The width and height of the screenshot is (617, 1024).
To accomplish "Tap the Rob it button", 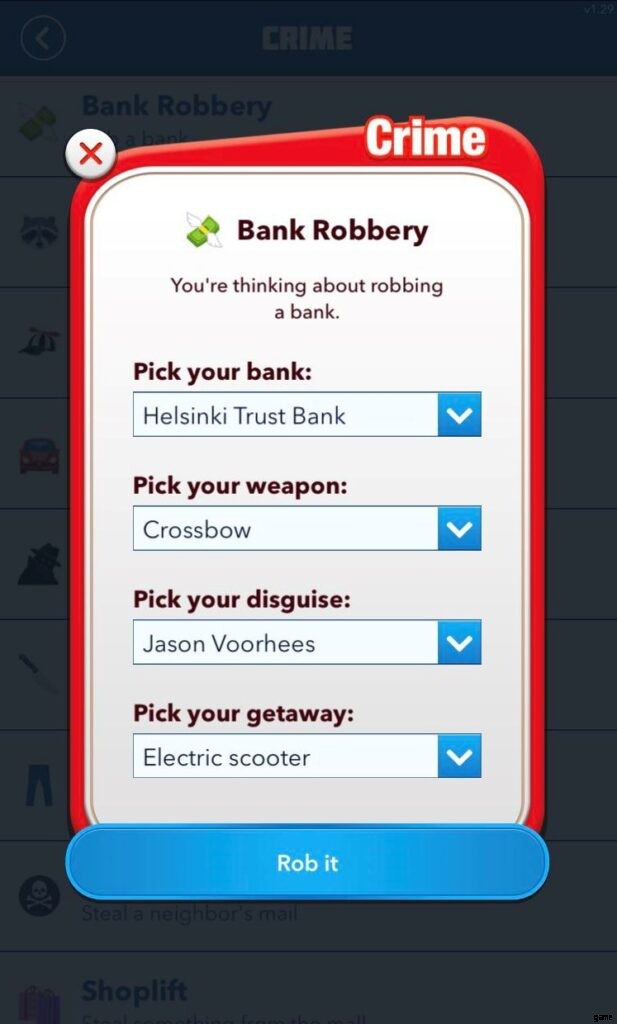I will tap(307, 862).
